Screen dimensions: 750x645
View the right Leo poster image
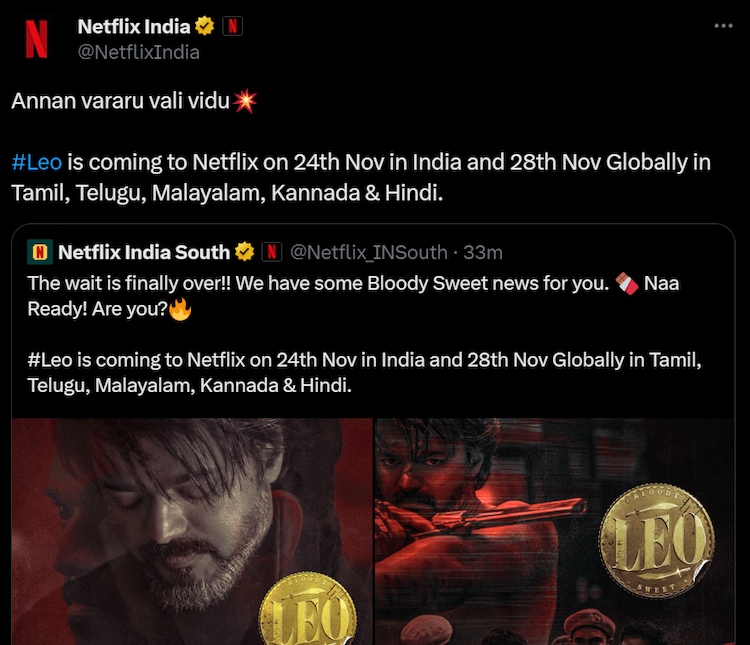coord(562,530)
